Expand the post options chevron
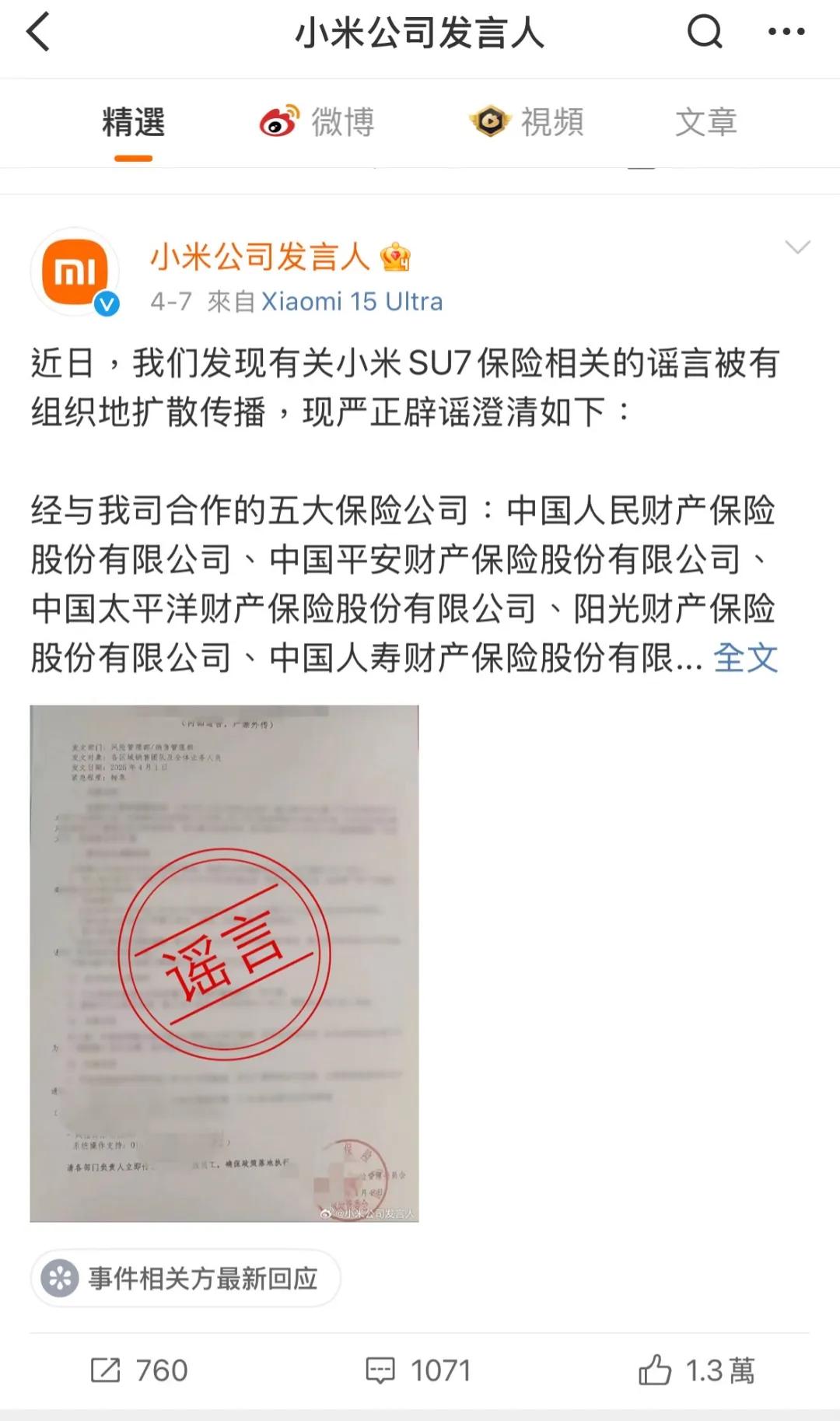Screen dimensions: 840x1421 (x=798, y=247)
